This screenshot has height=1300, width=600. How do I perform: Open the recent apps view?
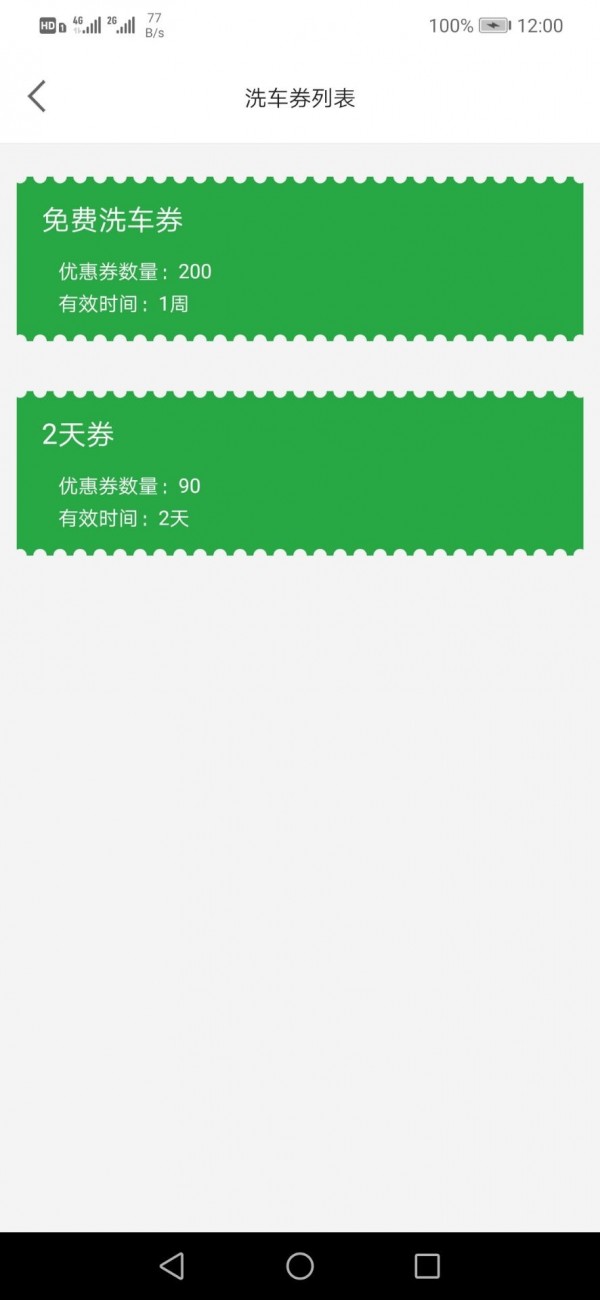click(427, 1266)
